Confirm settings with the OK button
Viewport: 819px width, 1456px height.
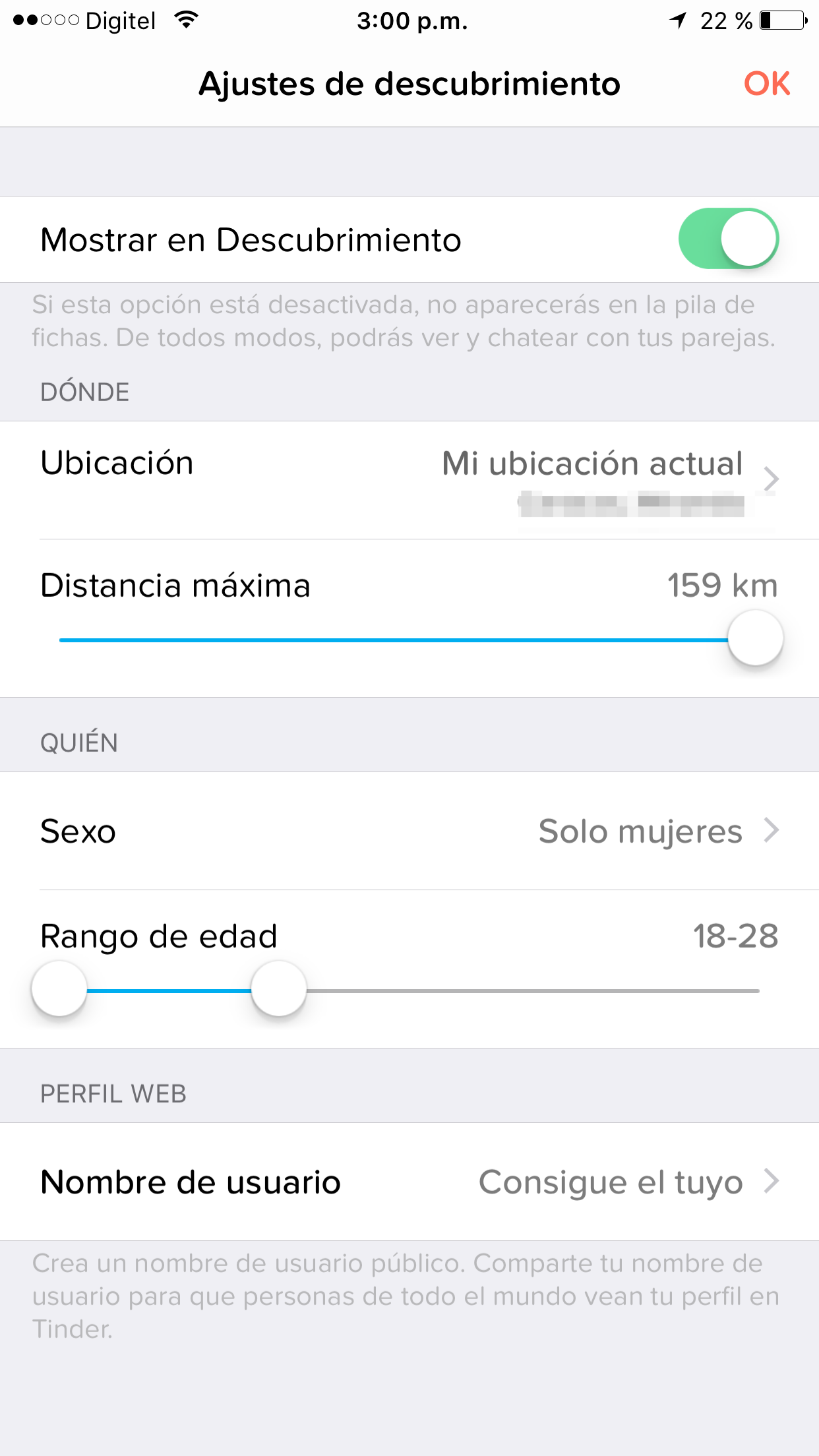[766, 84]
